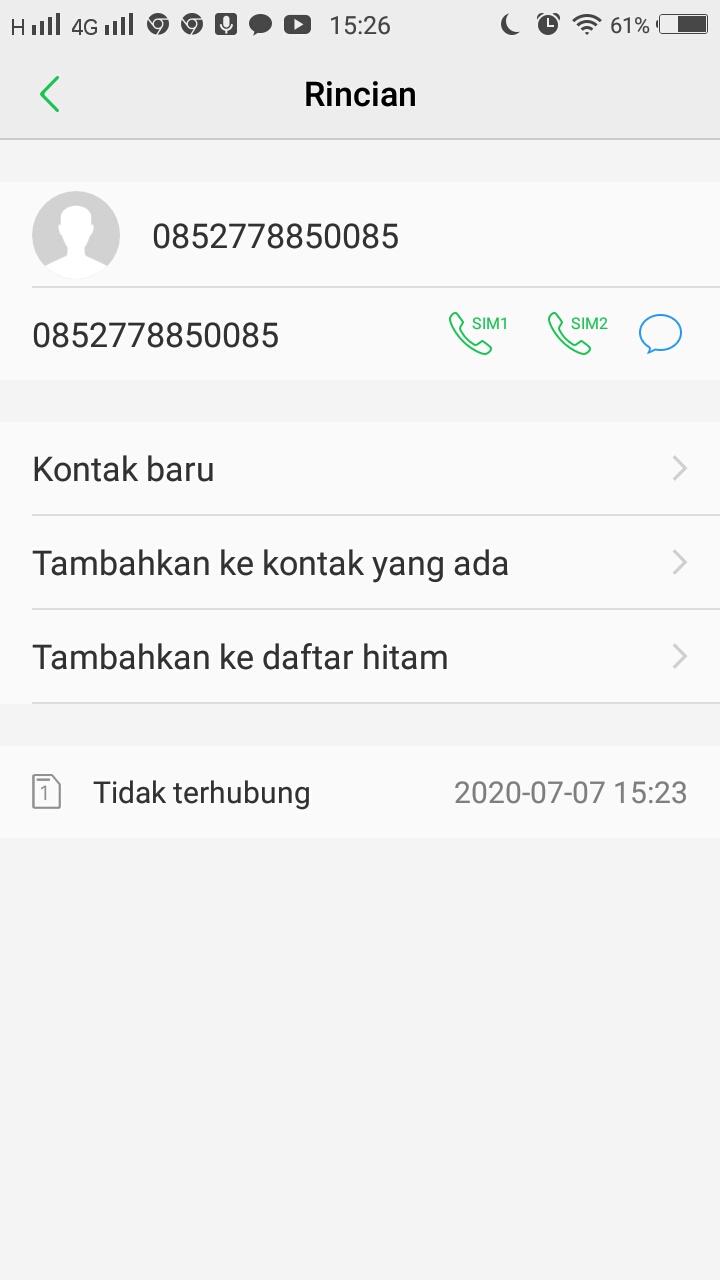Add number to blacklist via daftar hitam
Screen dimensions: 720x1280
pyautogui.click(x=240, y=656)
